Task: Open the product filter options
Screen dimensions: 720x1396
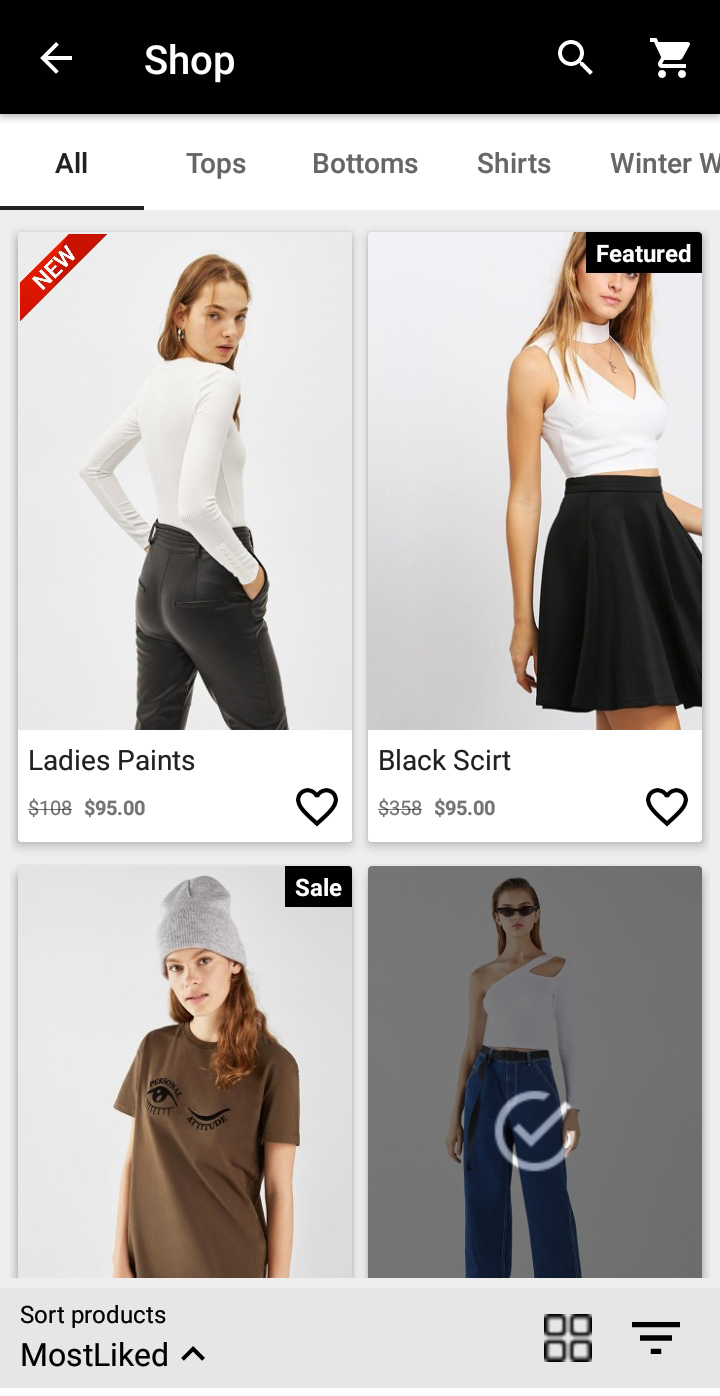Action: tap(656, 1337)
